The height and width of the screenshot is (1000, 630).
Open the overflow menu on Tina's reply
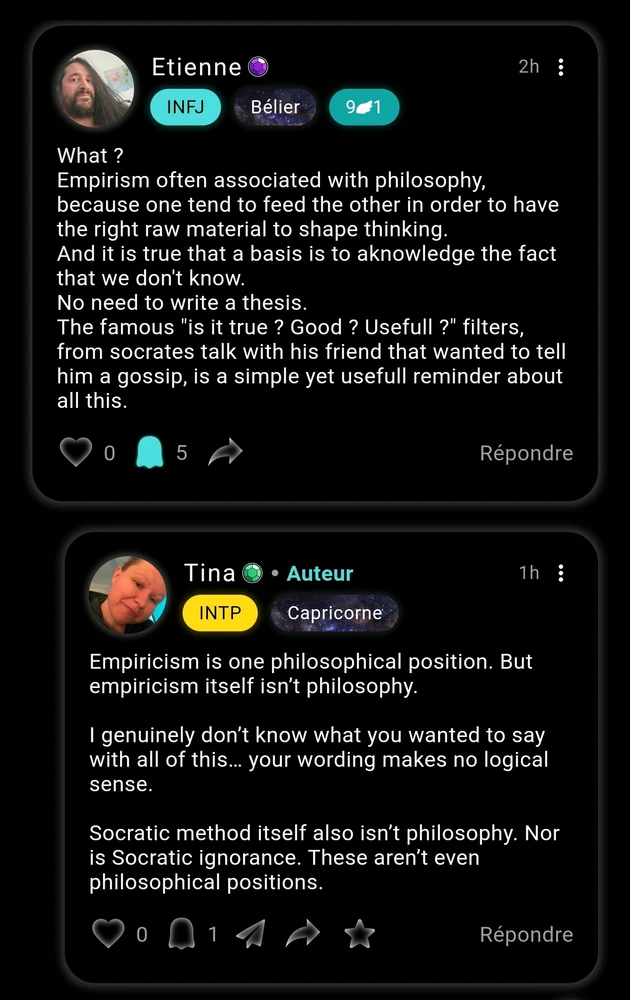(561, 573)
